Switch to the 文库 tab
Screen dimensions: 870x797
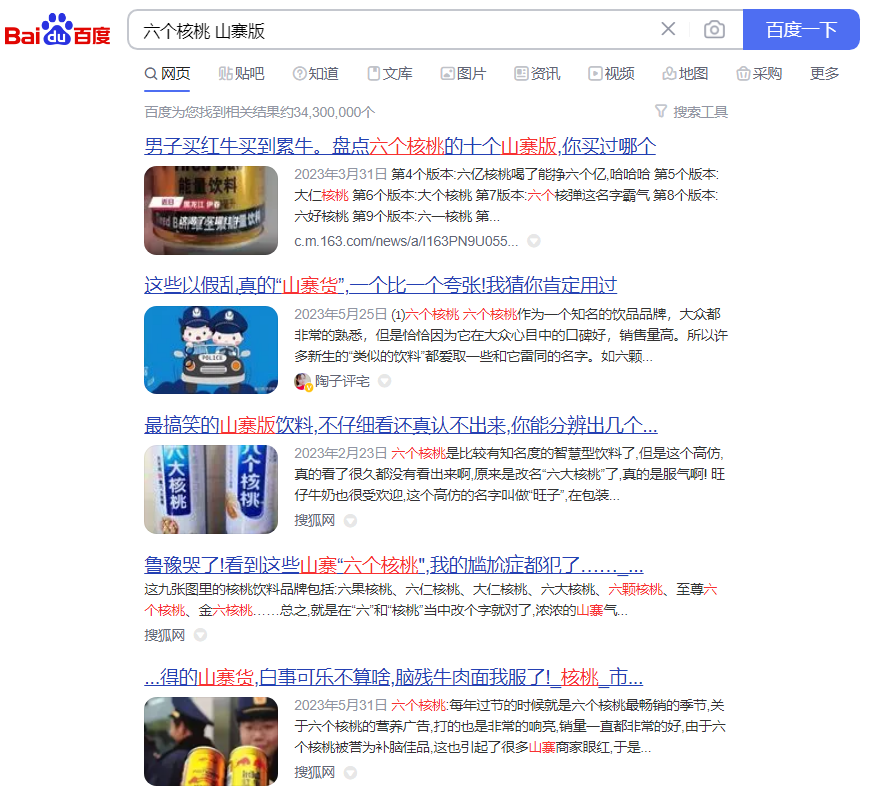click(x=389, y=73)
